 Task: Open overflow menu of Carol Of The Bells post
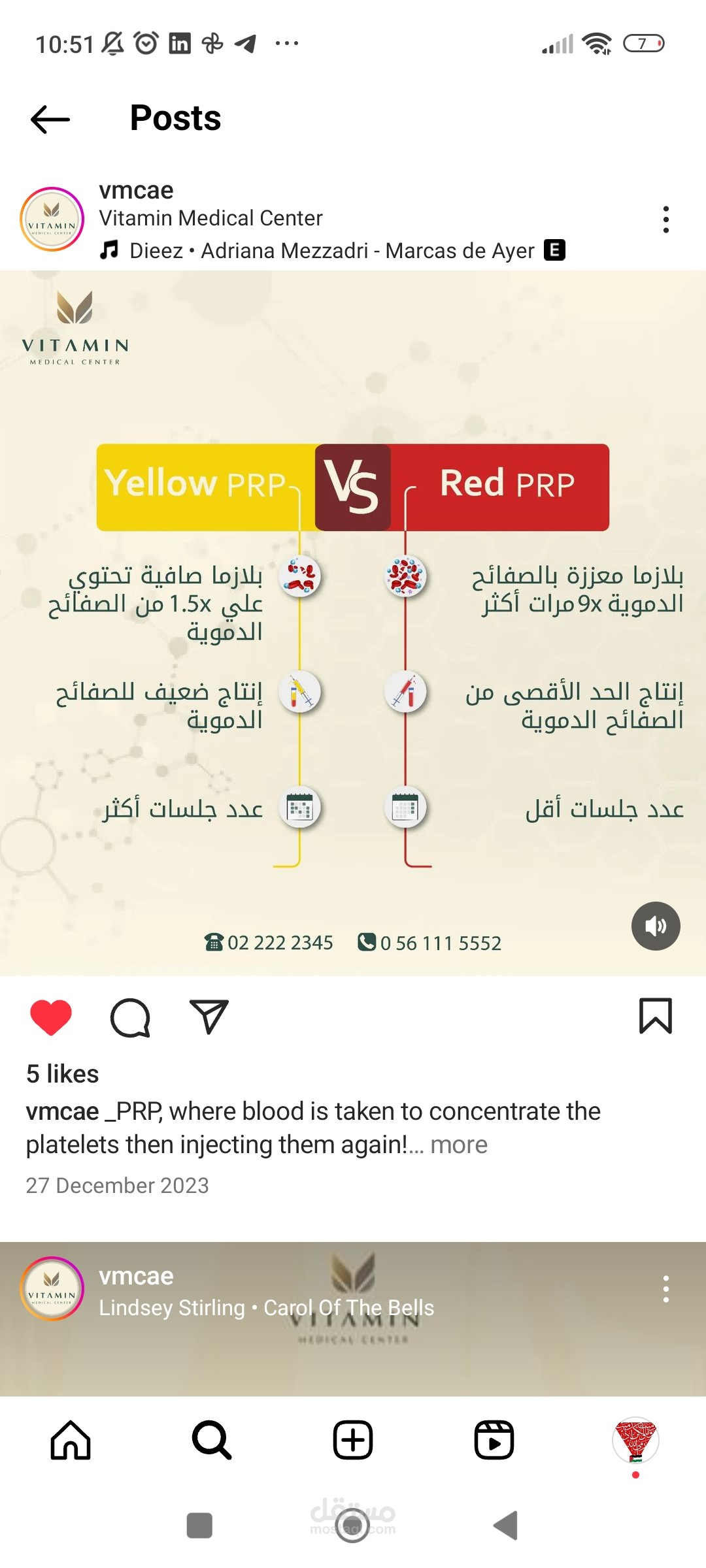click(x=665, y=1289)
